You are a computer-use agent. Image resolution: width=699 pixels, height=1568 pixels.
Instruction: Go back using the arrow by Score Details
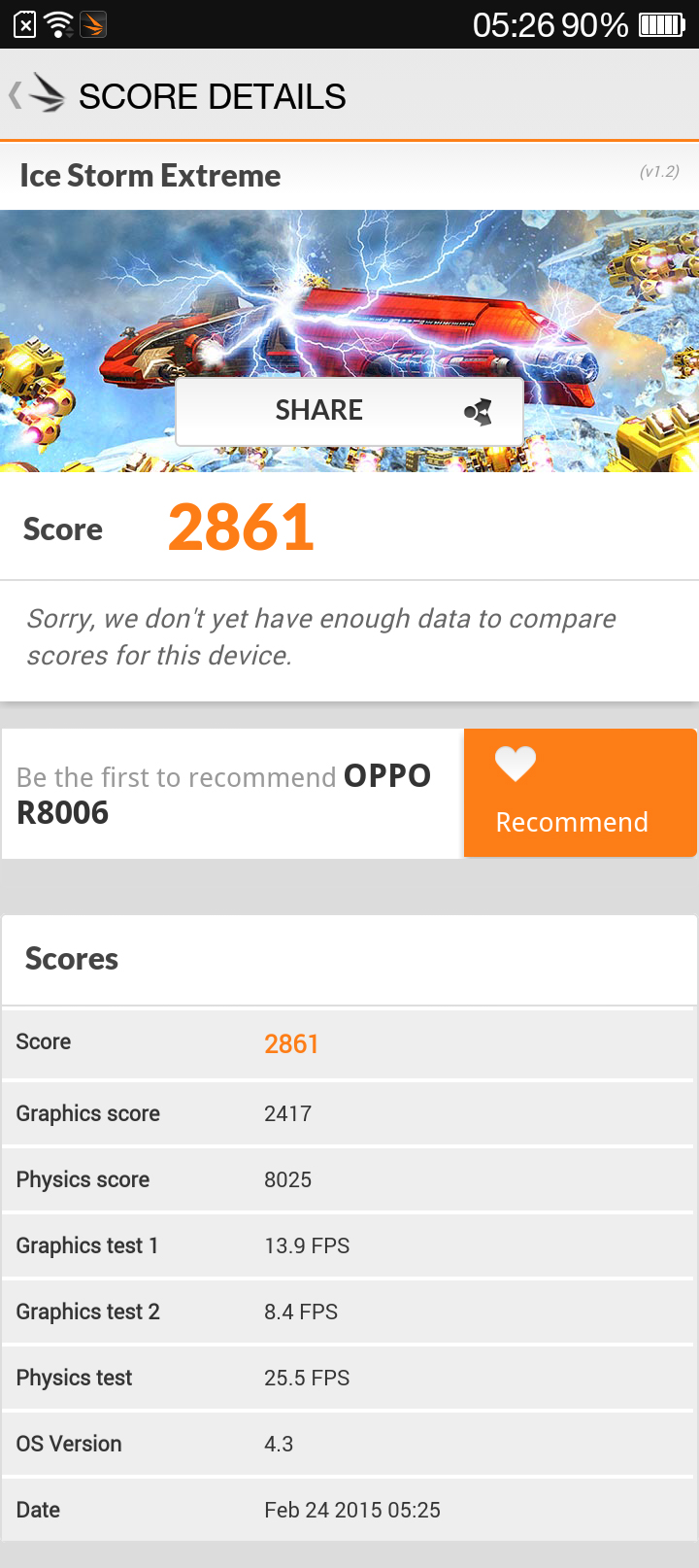pos(17,95)
